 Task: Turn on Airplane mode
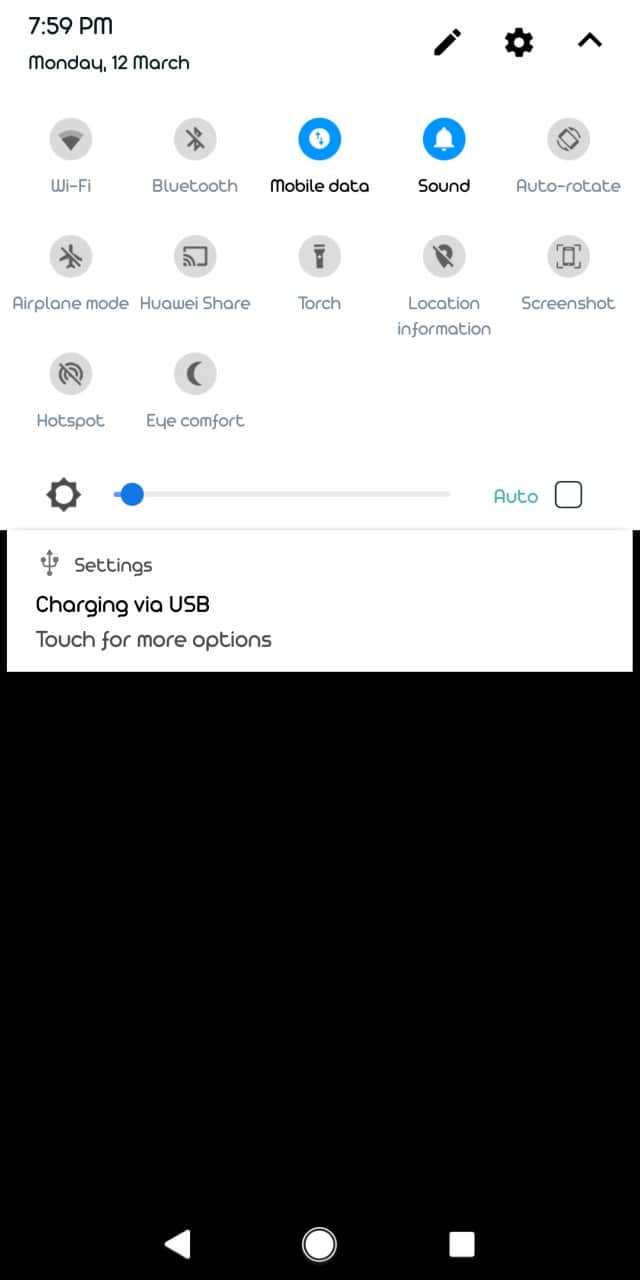(71, 257)
